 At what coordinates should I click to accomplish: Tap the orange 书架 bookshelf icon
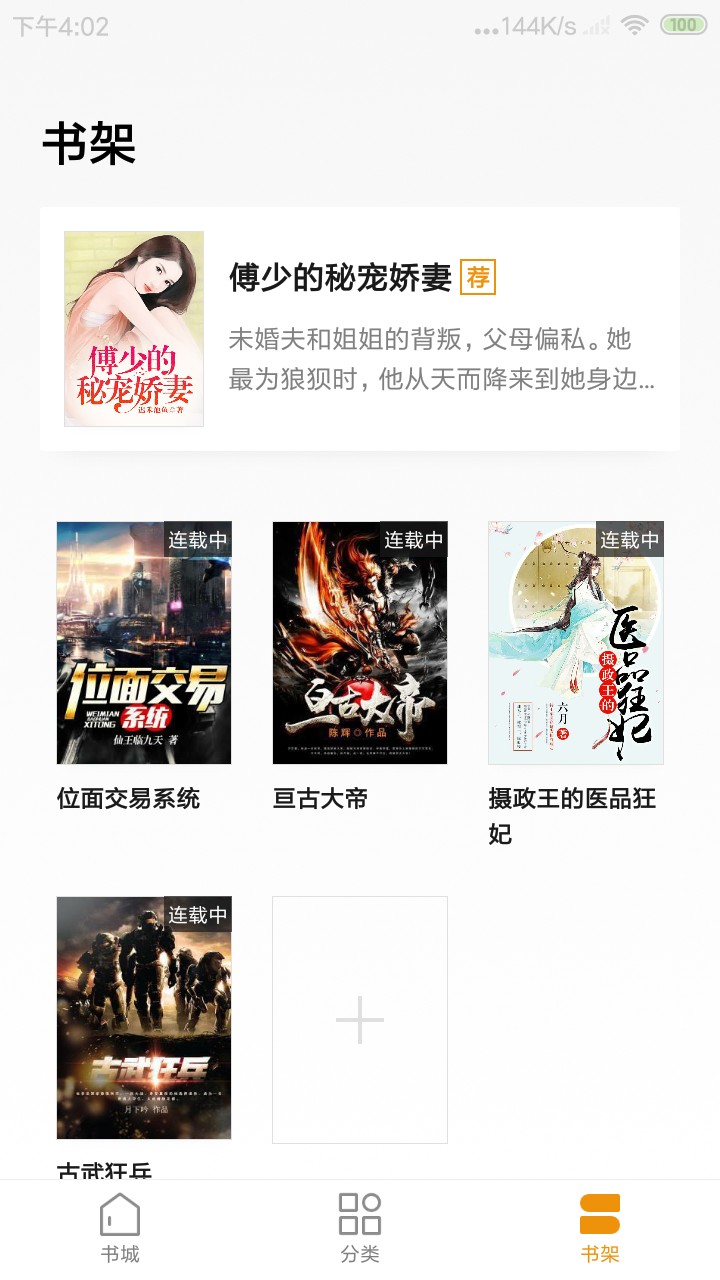click(x=600, y=1210)
